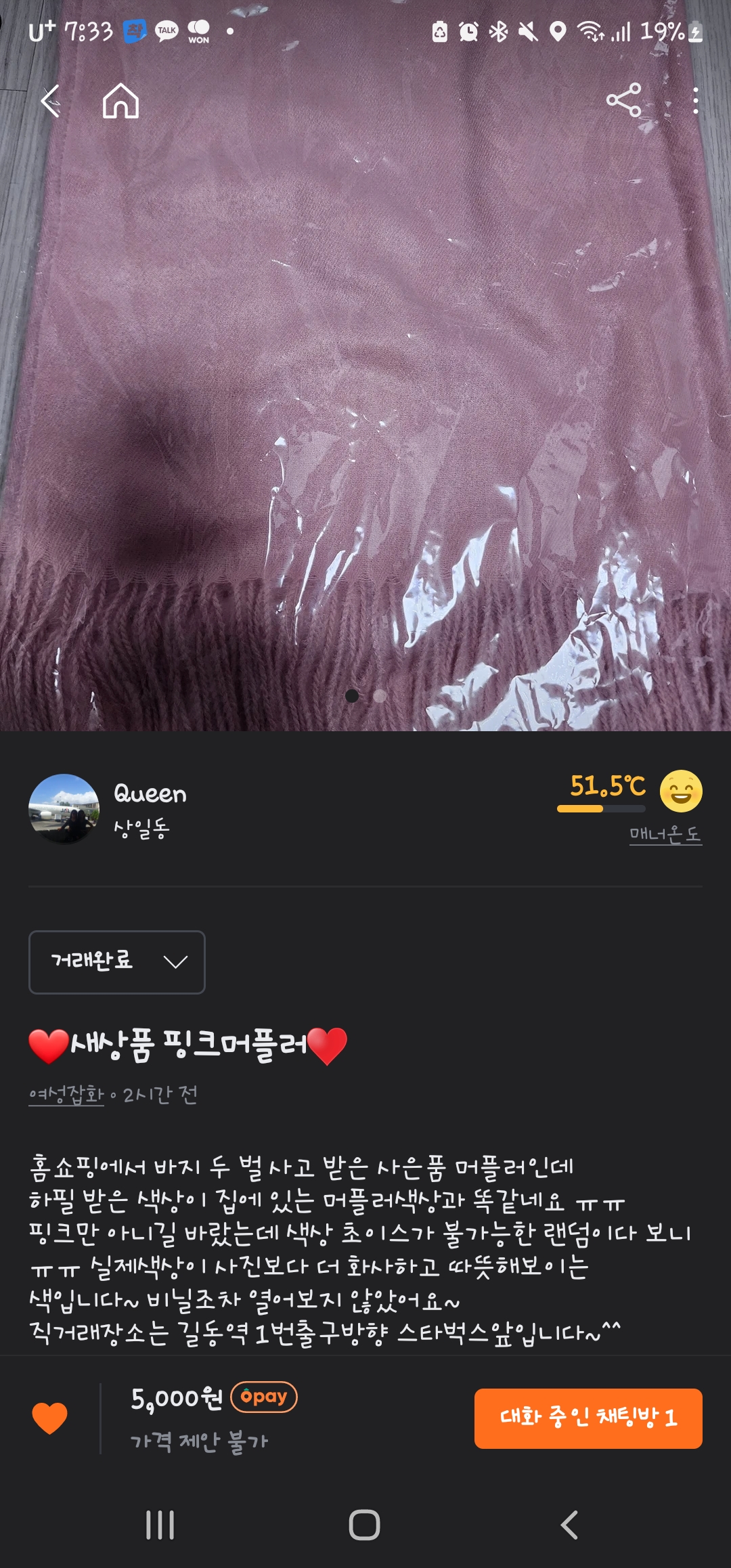Toggle the orange heart favorite
This screenshot has height=1568, width=731.
pos(50,1417)
